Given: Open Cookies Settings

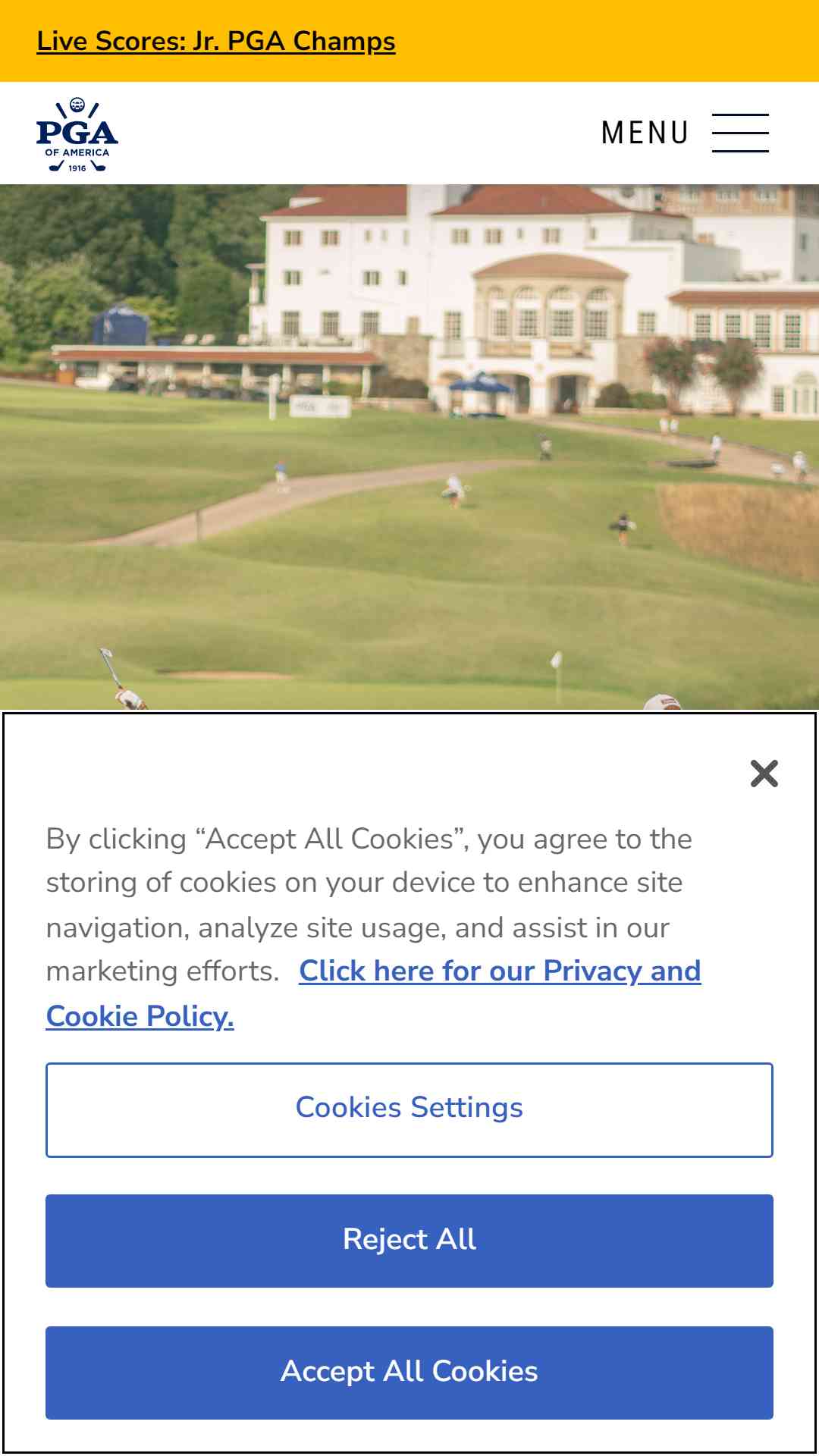Looking at the screenshot, I should coord(409,1109).
